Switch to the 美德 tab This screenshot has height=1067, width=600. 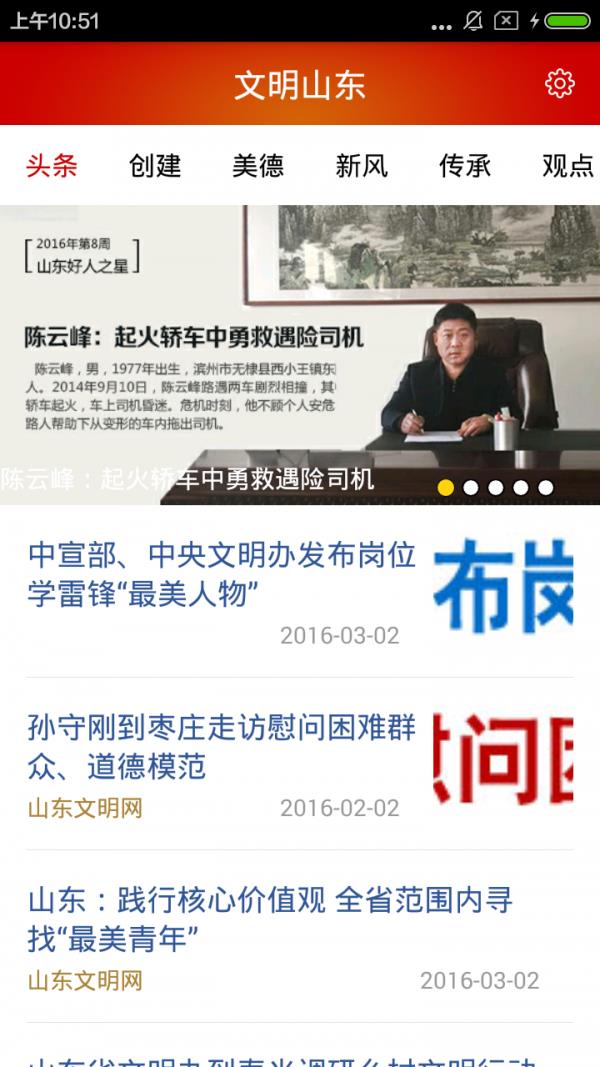[258, 165]
